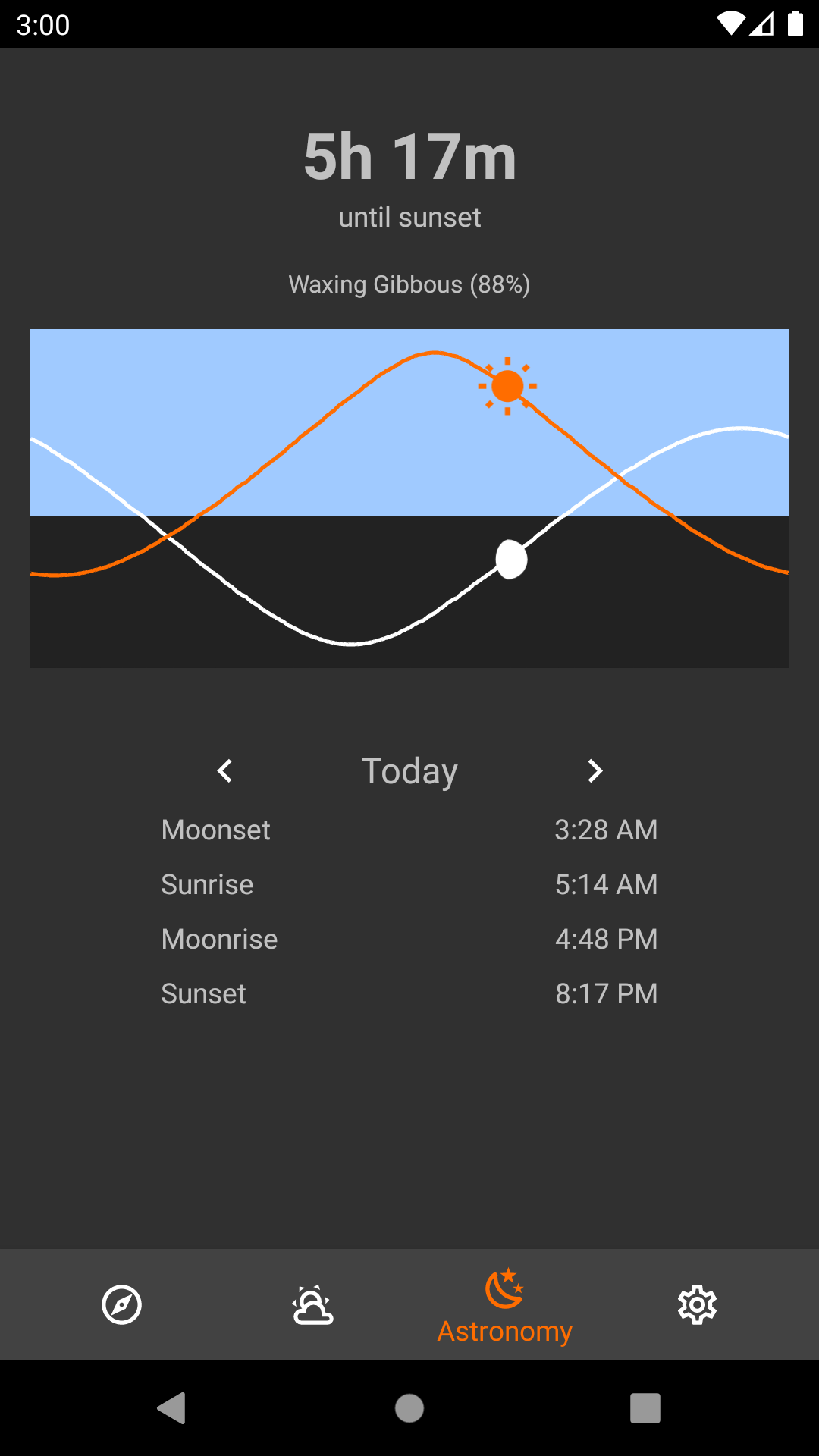The width and height of the screenshot is (819, 1456).
Task: Open the settings gear tab
Action: 697,1304
